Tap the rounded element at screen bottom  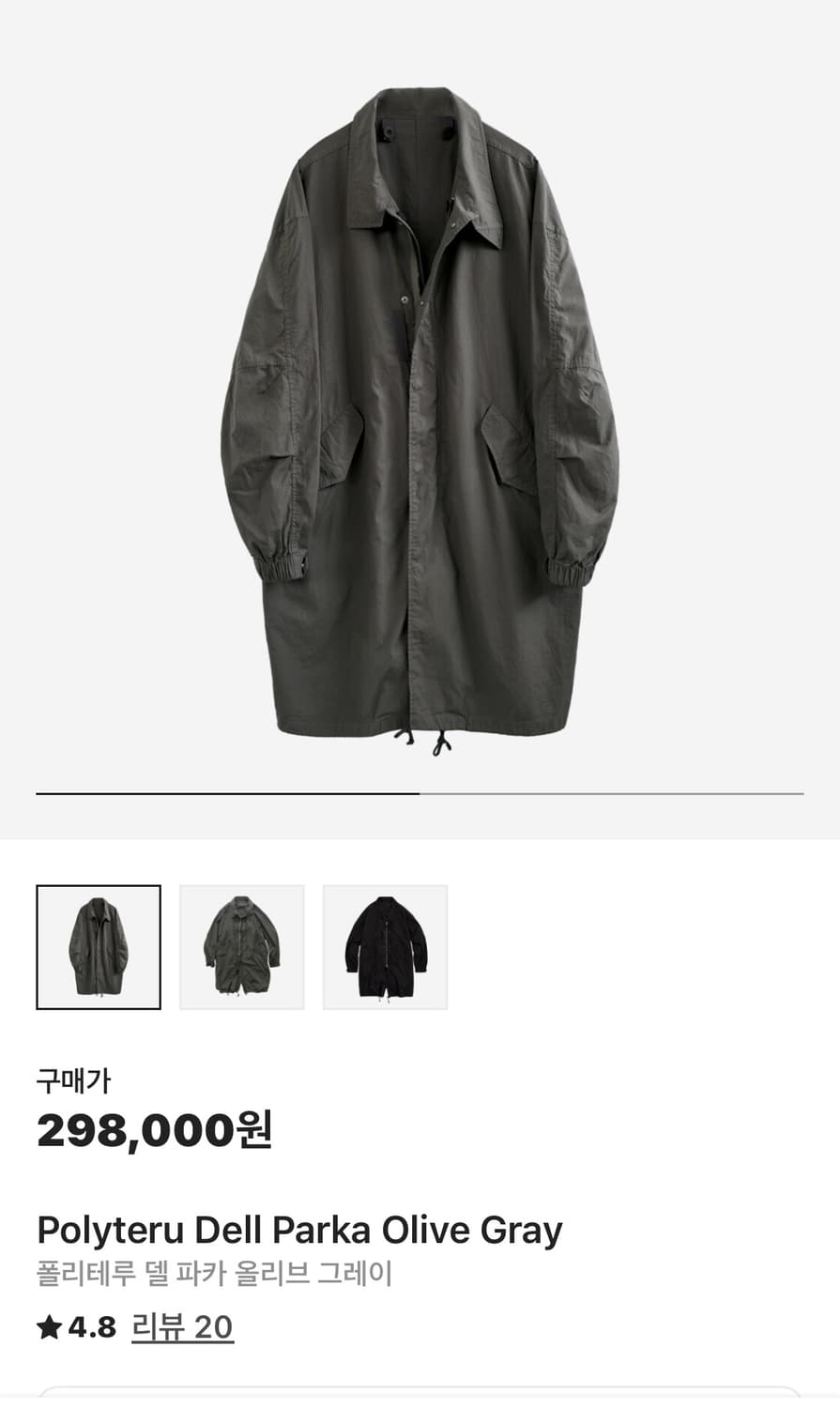(420, 1398)
